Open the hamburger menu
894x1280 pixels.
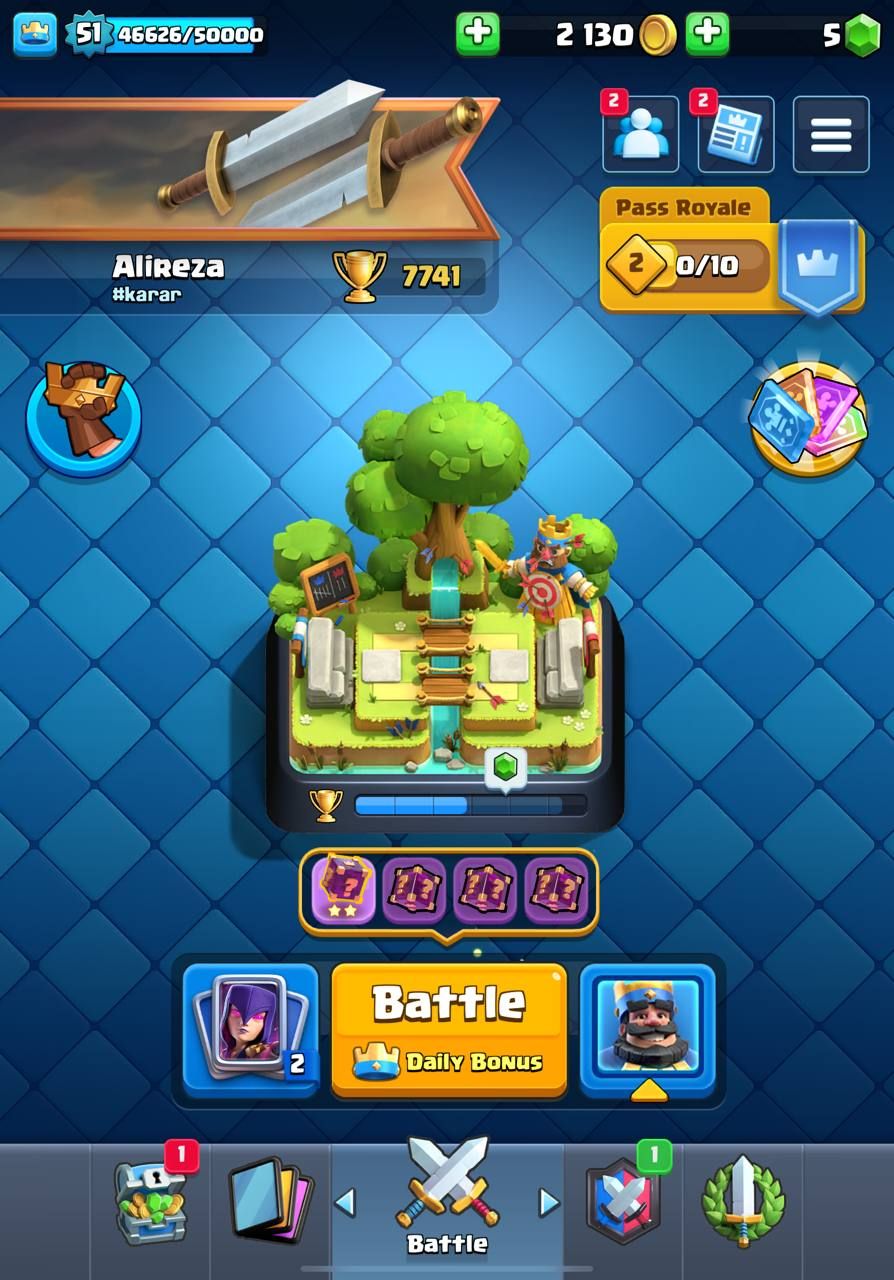click(831, 135)
